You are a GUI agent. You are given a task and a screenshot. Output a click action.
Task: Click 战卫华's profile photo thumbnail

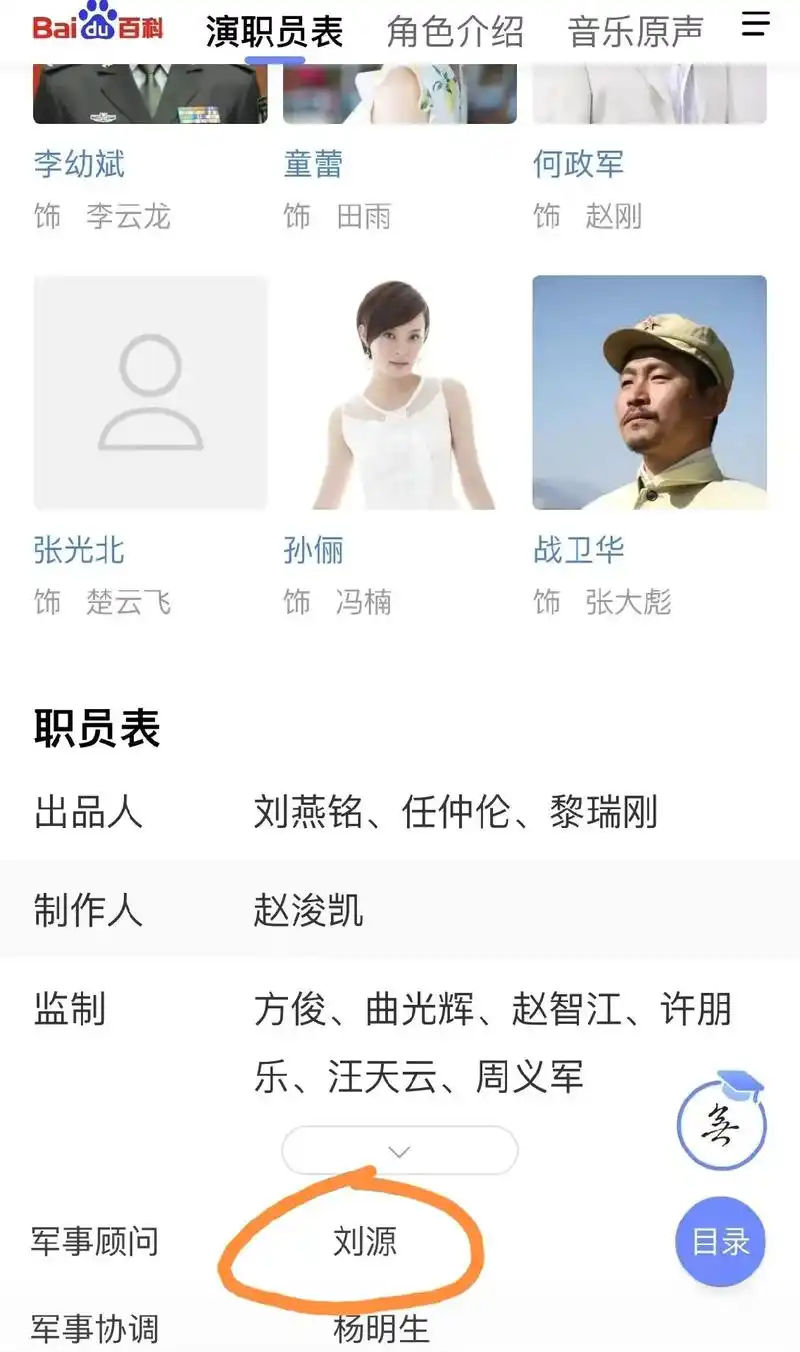(x=650, y=392)
